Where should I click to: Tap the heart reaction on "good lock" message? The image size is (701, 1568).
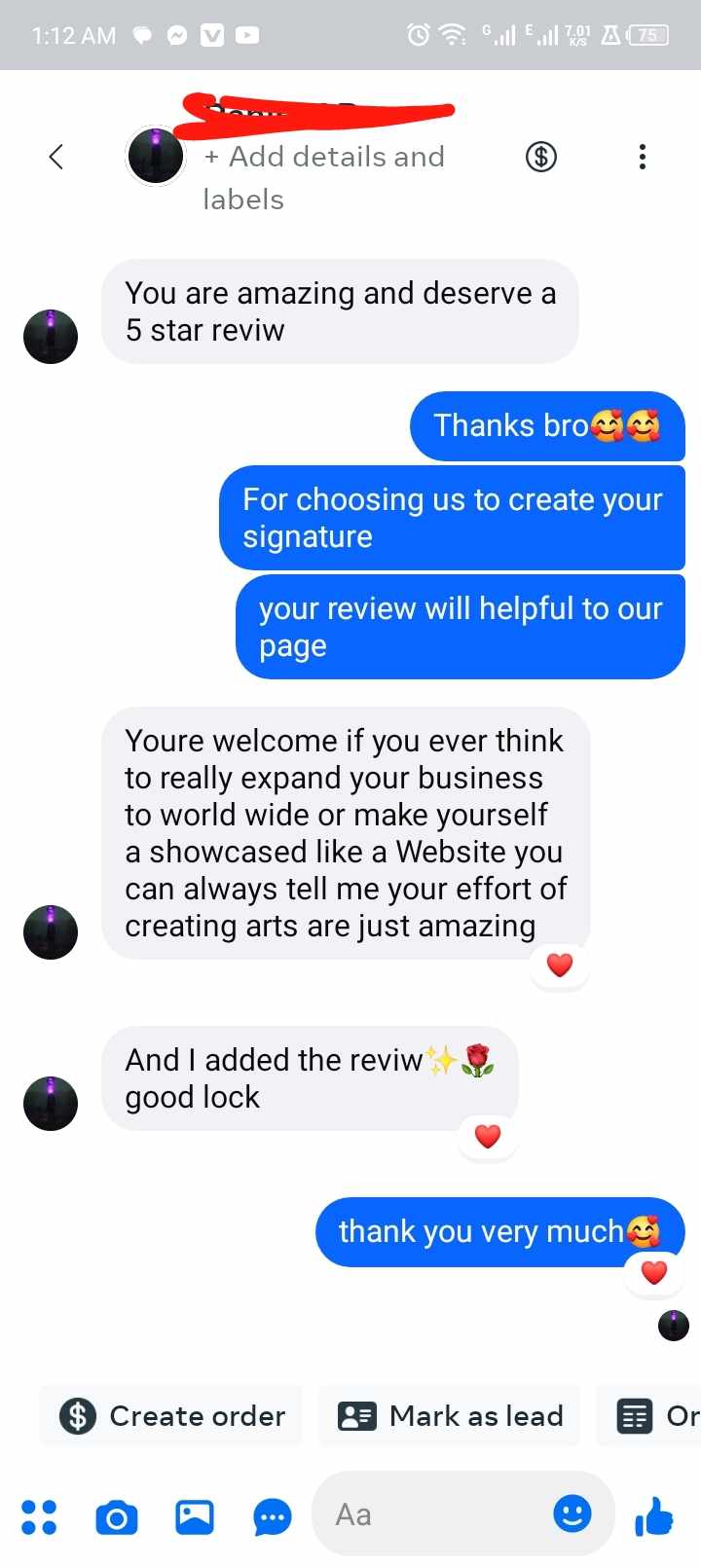coord(488,1136)
